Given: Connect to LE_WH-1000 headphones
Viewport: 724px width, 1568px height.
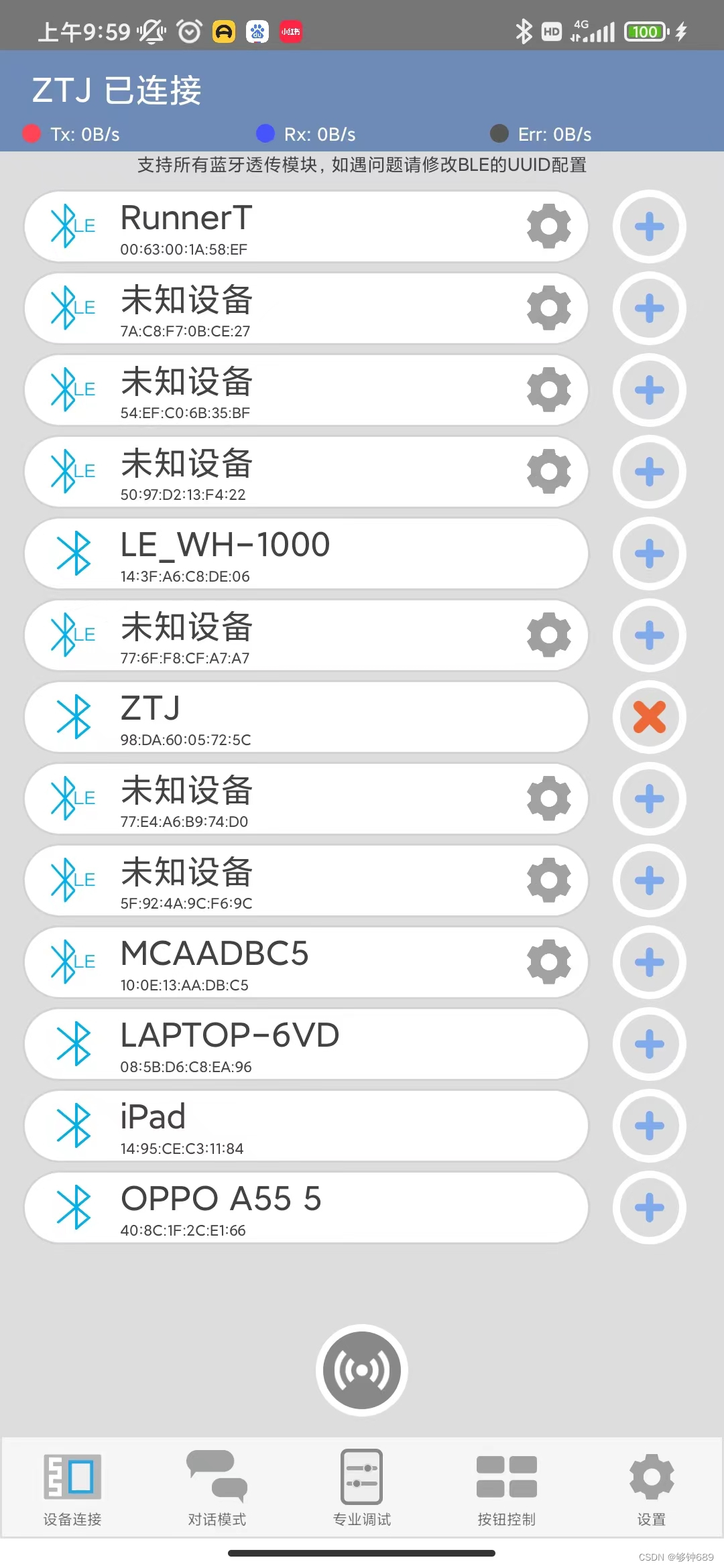Looking at the screenshot, I should coord(649,553).
